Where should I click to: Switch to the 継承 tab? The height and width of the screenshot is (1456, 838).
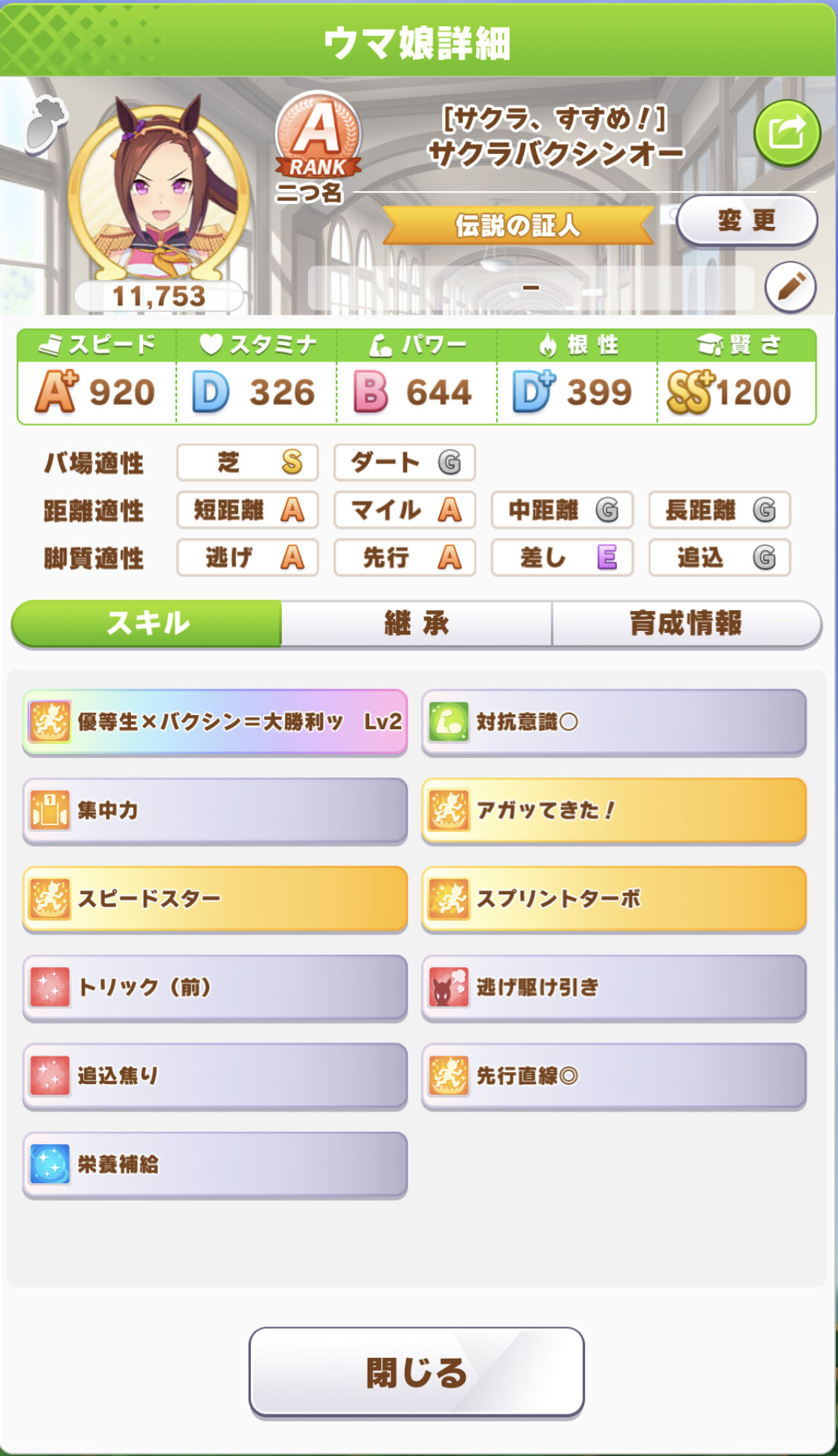(417, 623)
